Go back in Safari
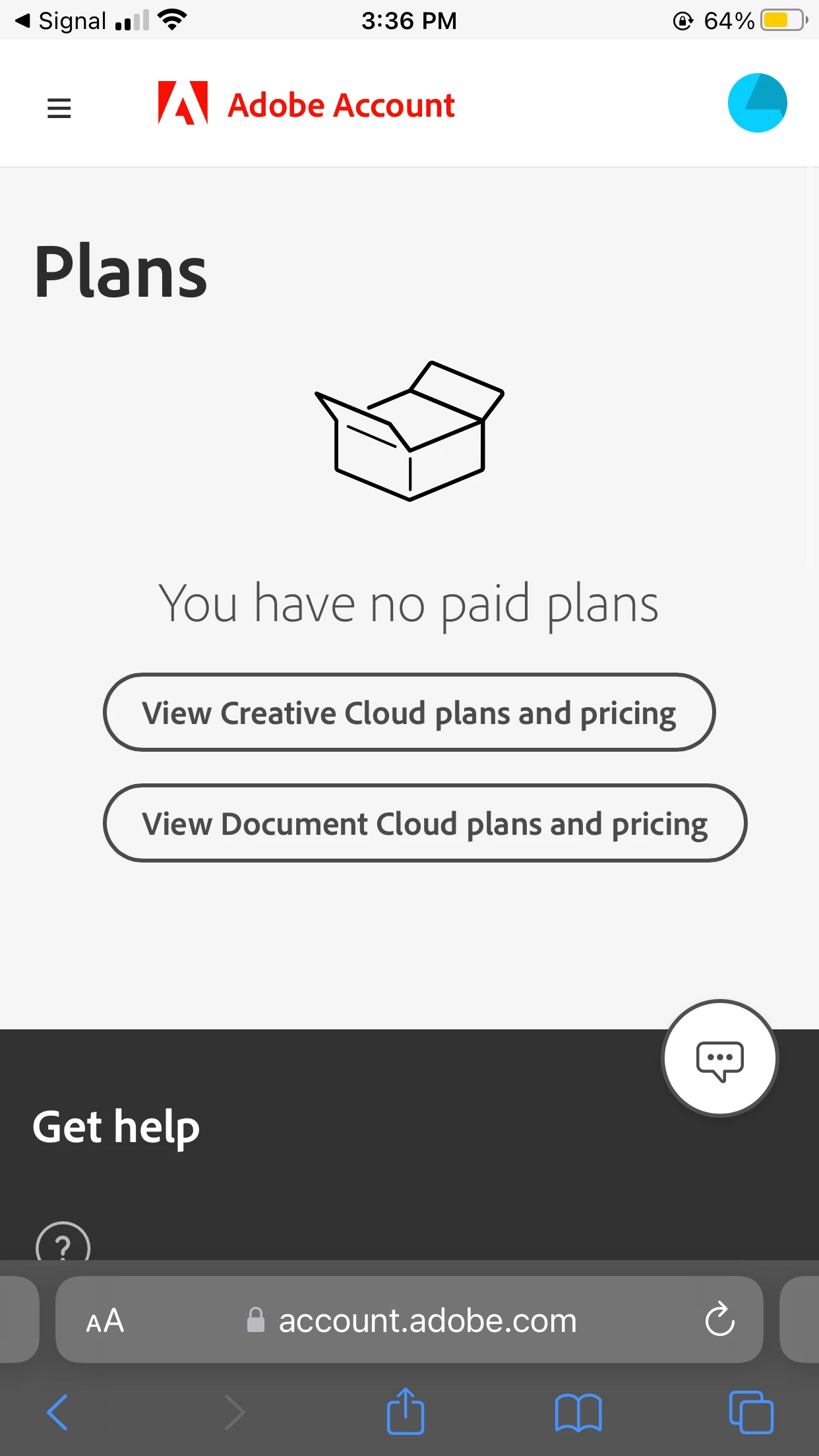This screenshot has width=819, height=1456. 57,1412
